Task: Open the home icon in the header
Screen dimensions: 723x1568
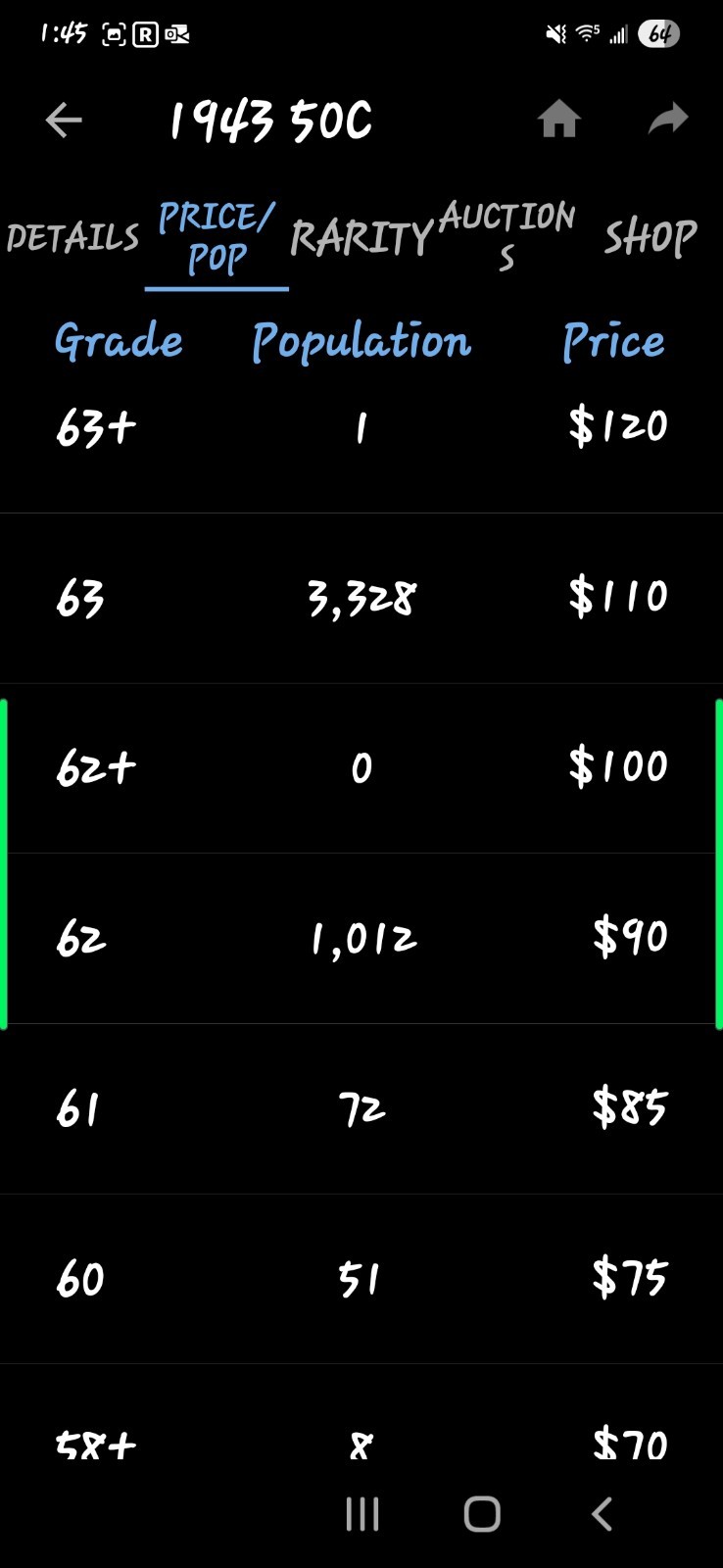Action: click(x=558, y=120)
